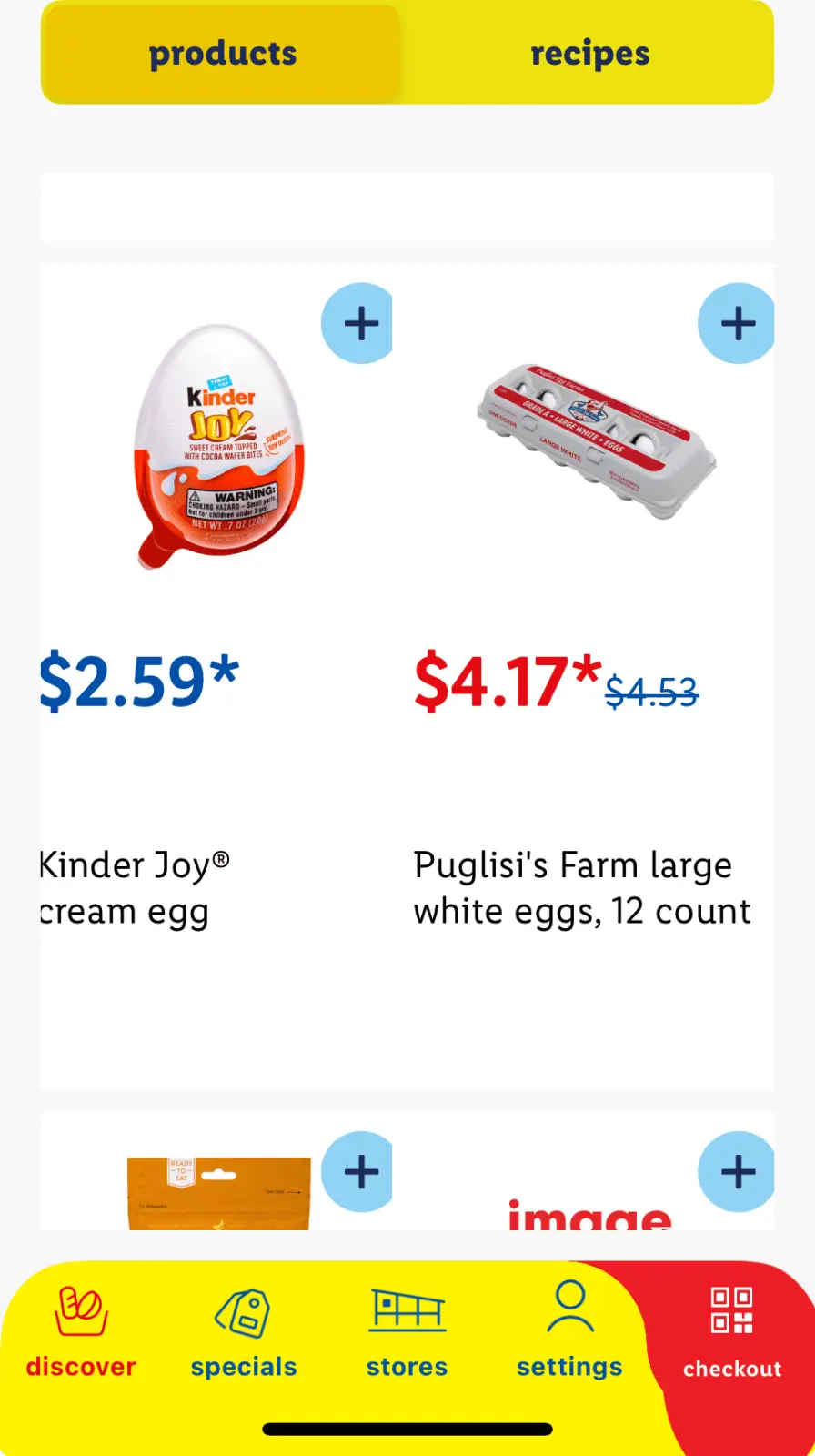Viewport: 815px width, 1456px height.
Task: Switch to the products tab
Action: click(x=222, y=54)
